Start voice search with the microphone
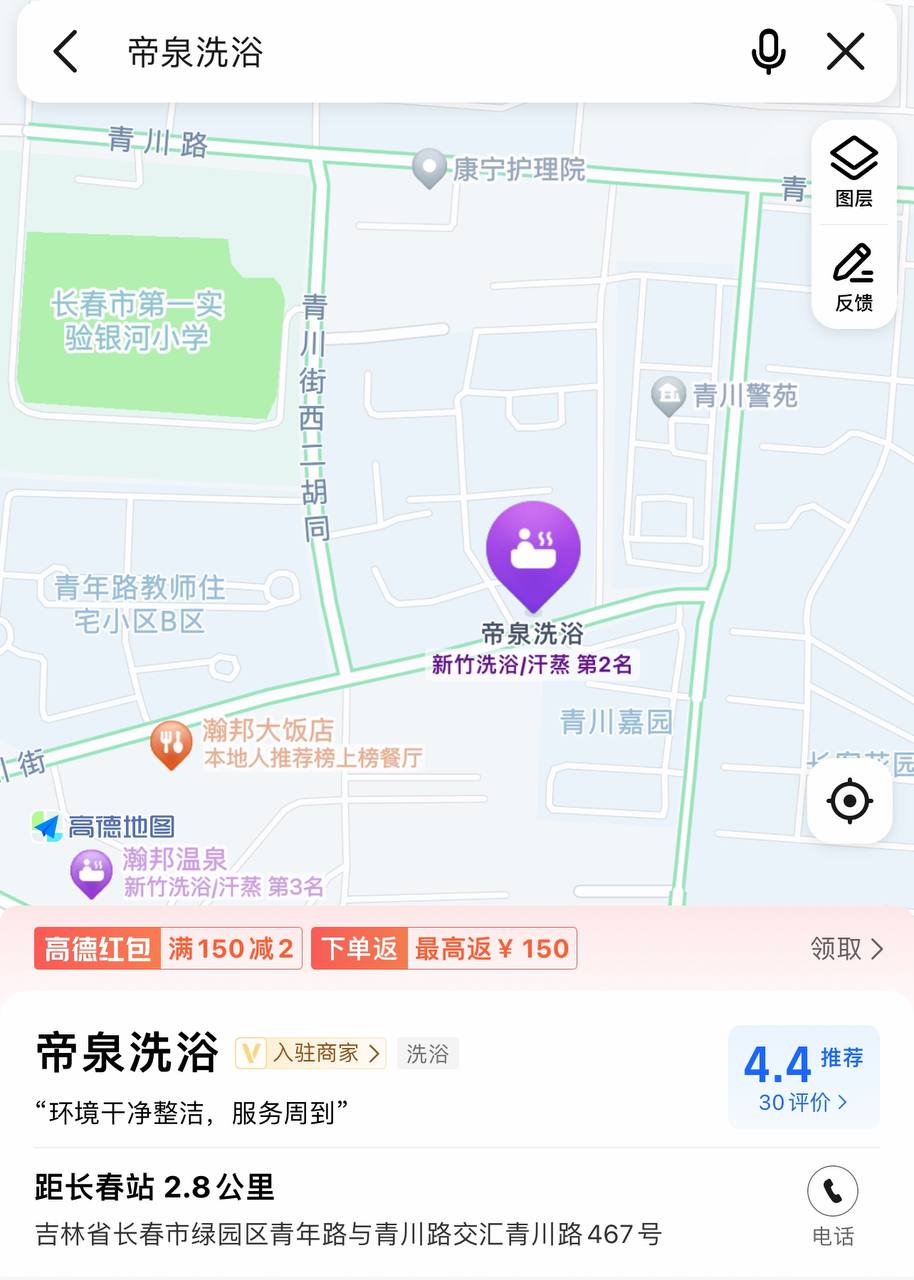The height and width of the screenshot is (1280, 914). pos(768,52)
